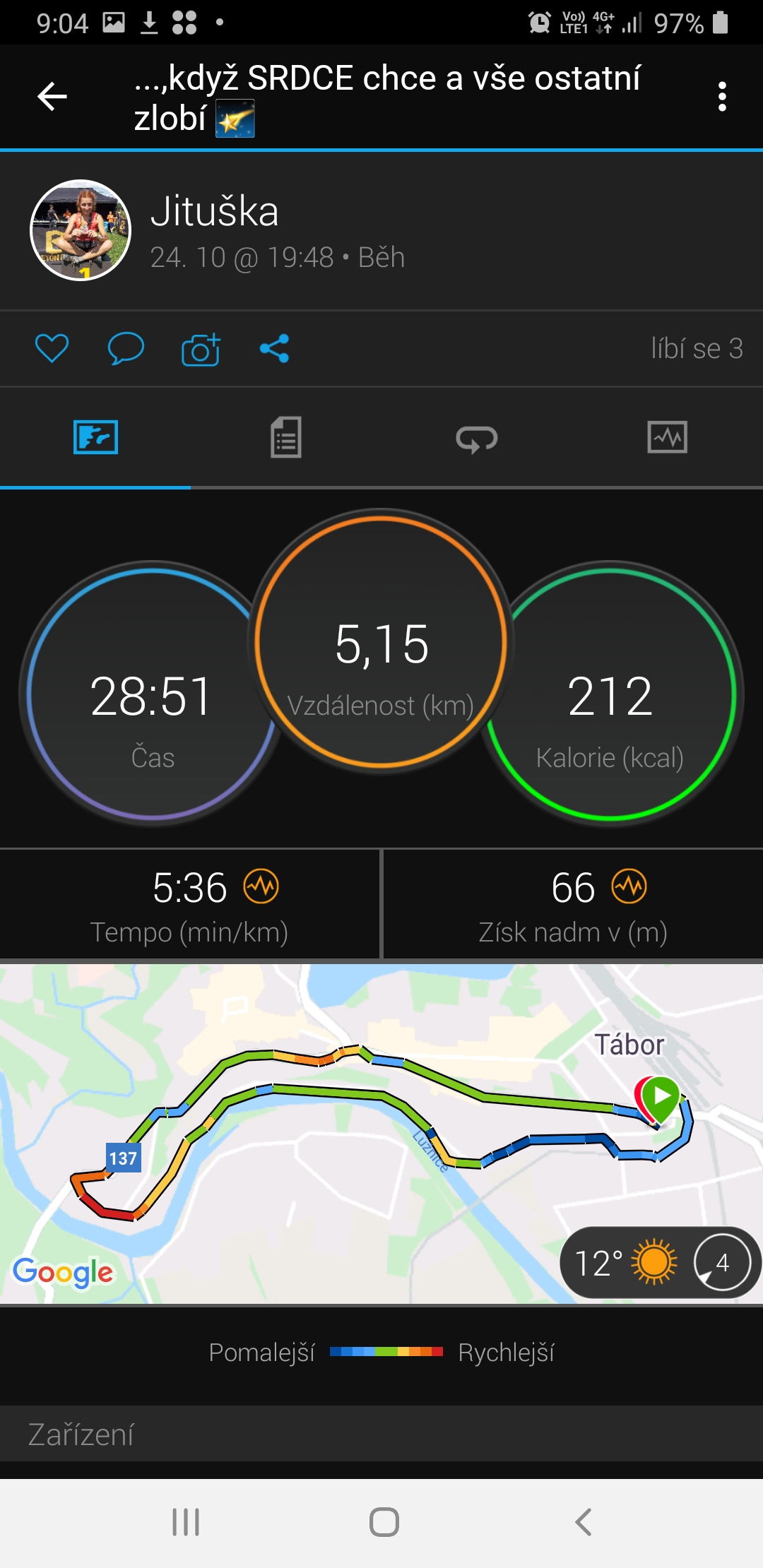This screenshot has width=763, height=1568.
Task: Switch to the stats details tab
Action: click(286, 437)
